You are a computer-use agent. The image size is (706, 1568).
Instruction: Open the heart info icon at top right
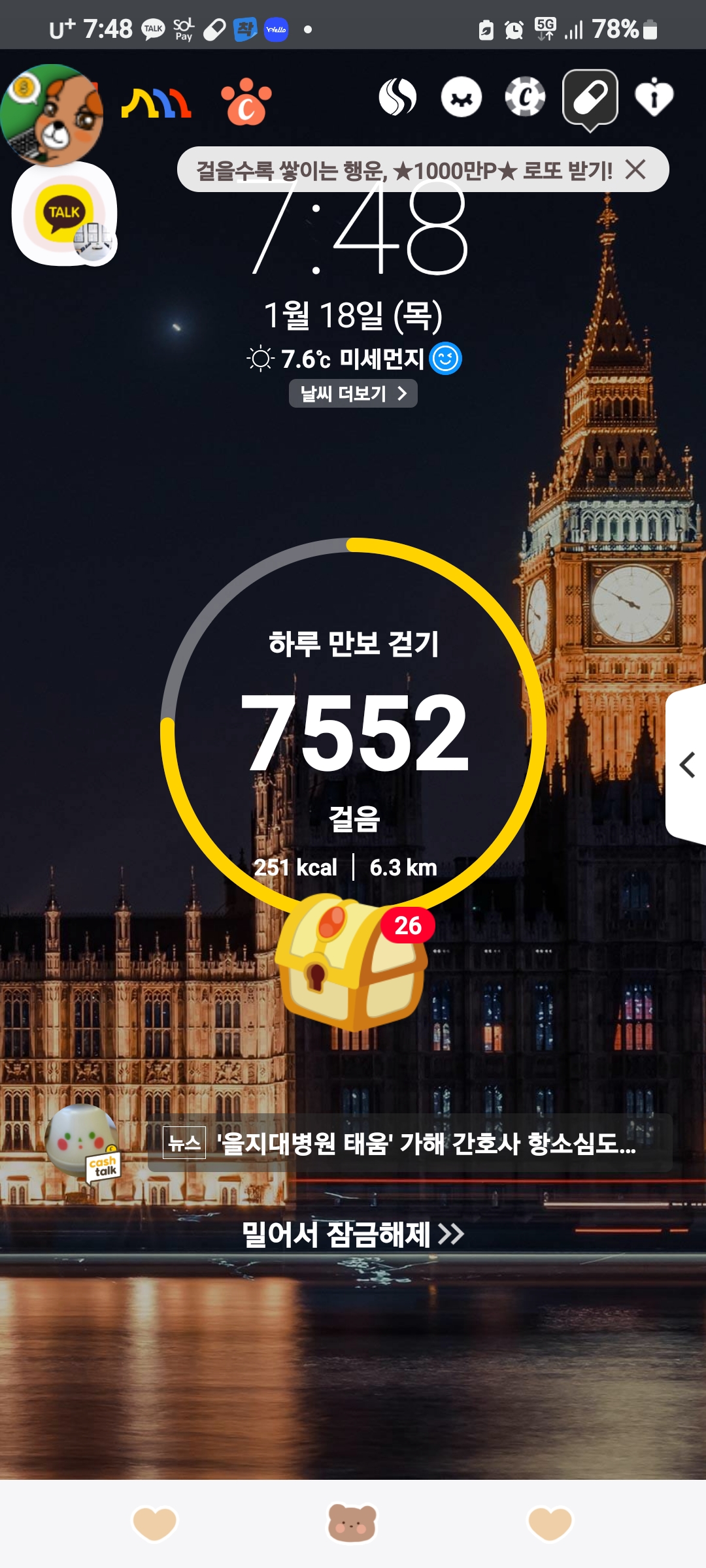tap(654, 98)
